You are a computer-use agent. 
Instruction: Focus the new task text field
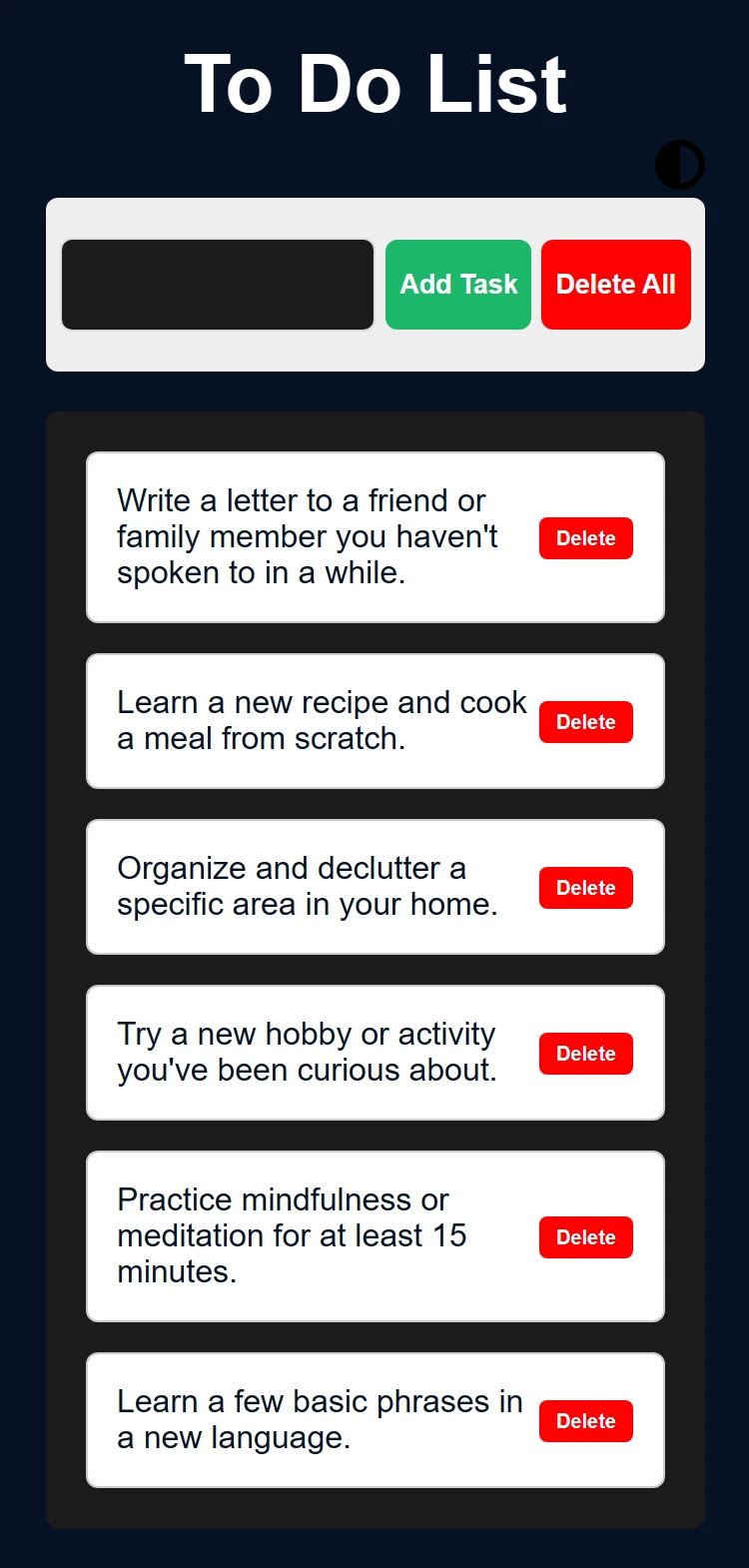point(218,285)
